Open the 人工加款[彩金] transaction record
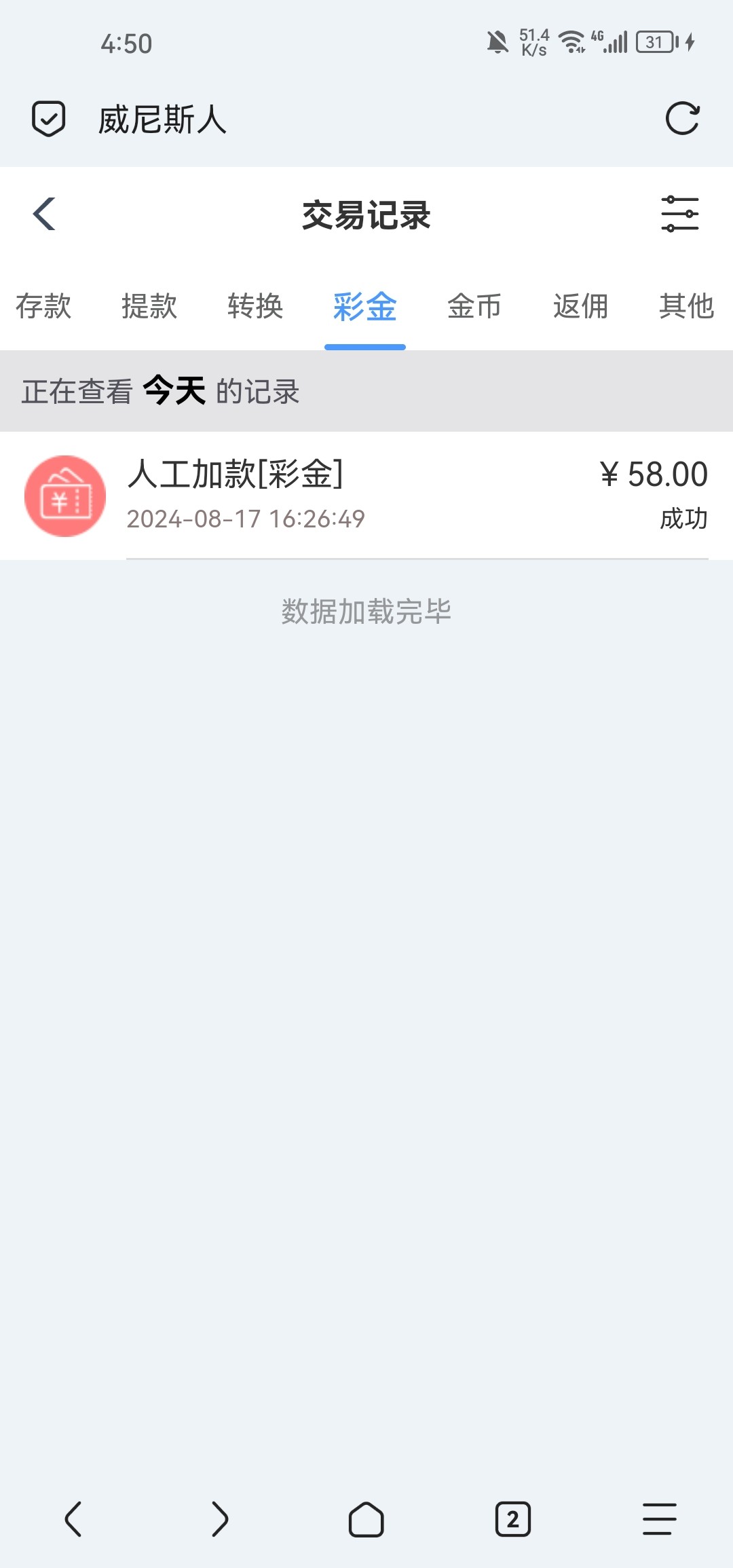733x1568 pixels. (x=366, y=496)
